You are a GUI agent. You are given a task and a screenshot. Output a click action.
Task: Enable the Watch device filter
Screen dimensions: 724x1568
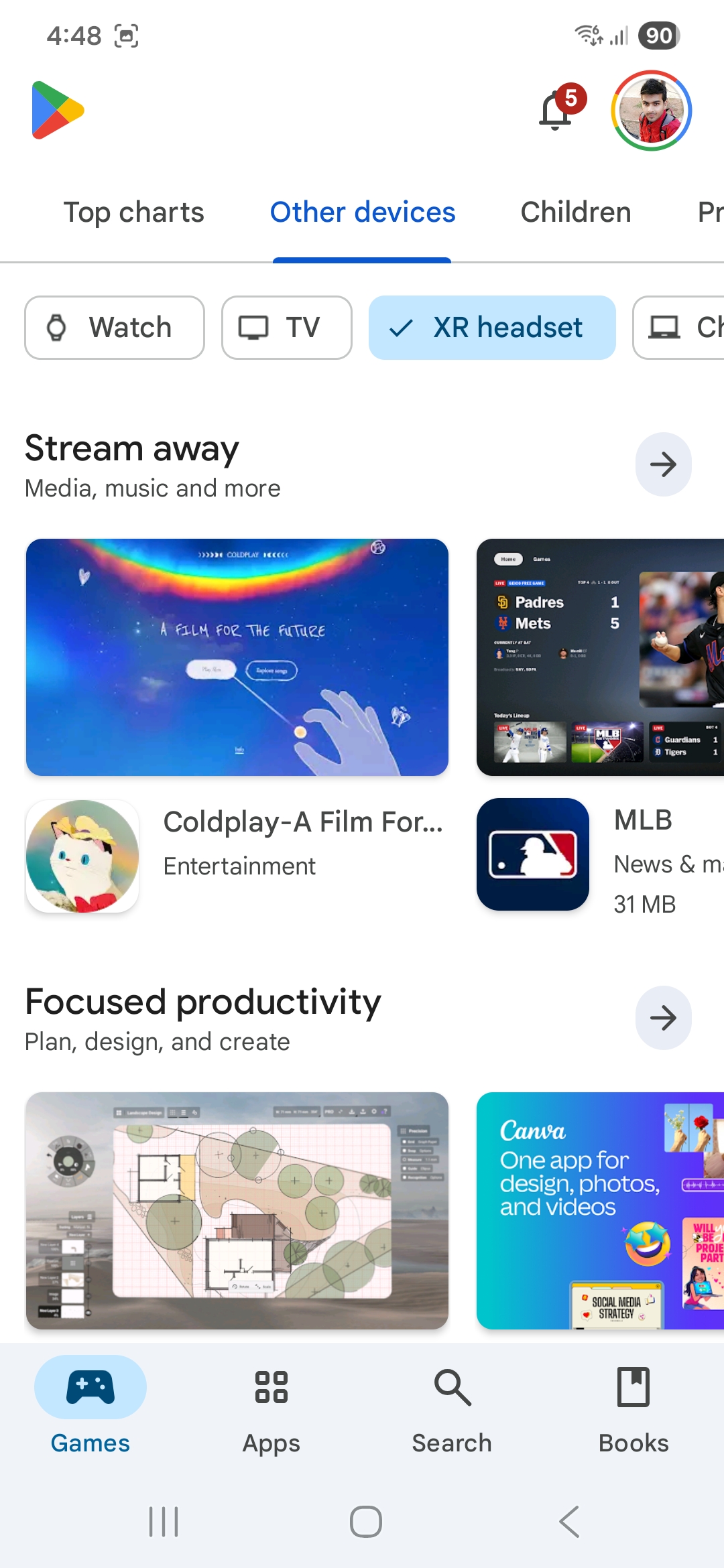coord(114,328)
